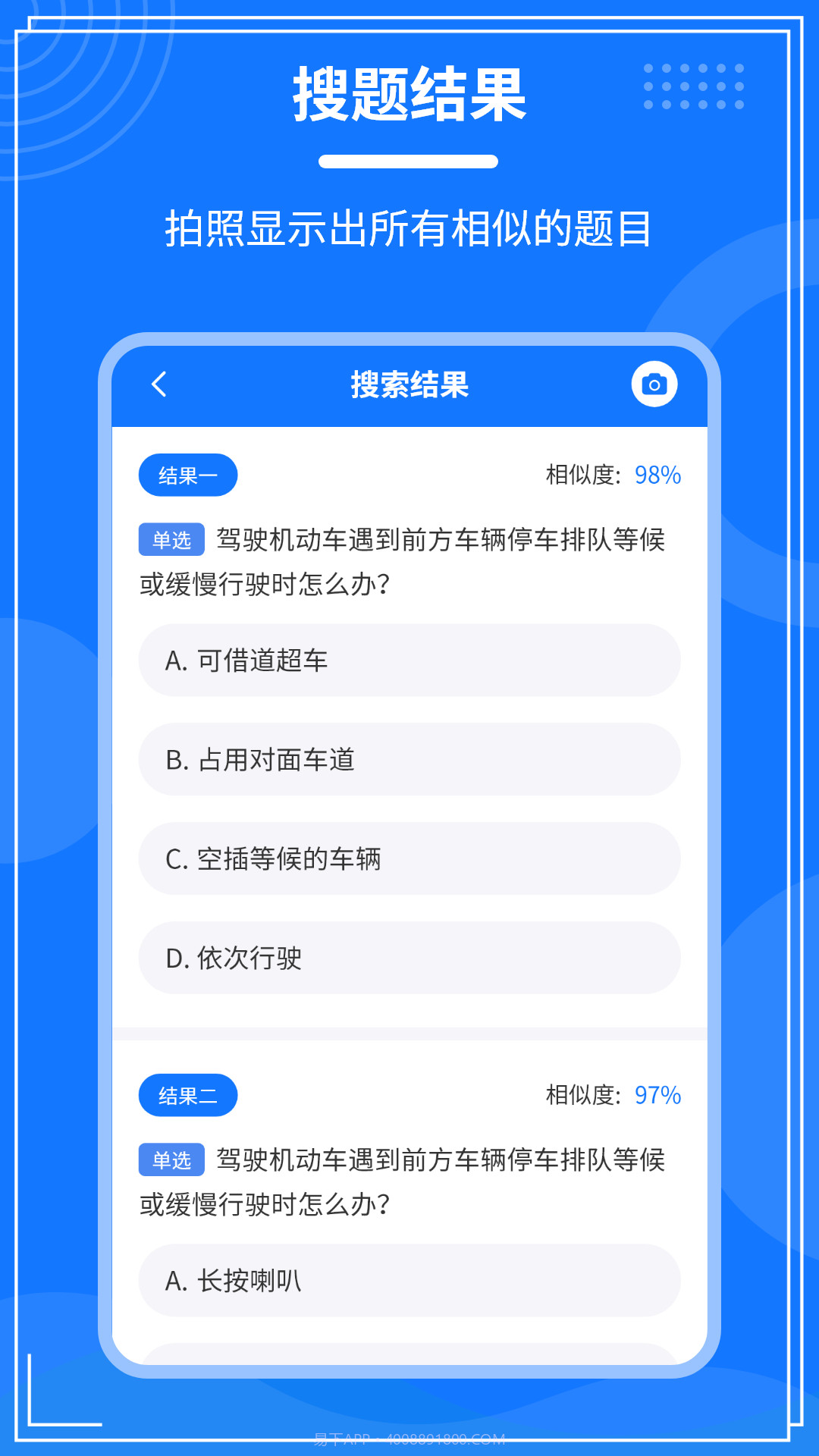Open the back chevron navigation control

(x=160, y=384)
